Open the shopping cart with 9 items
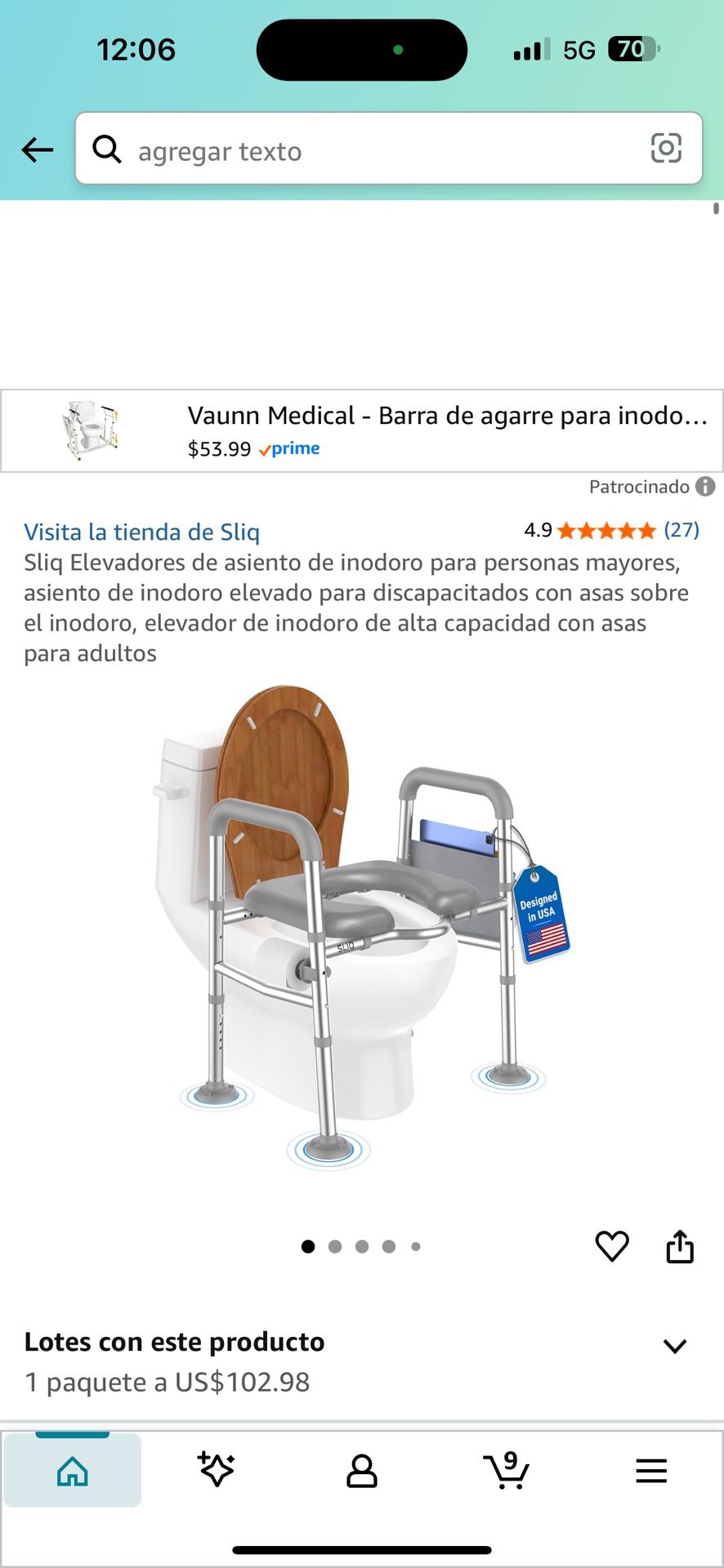 [x=507, y=1471]
